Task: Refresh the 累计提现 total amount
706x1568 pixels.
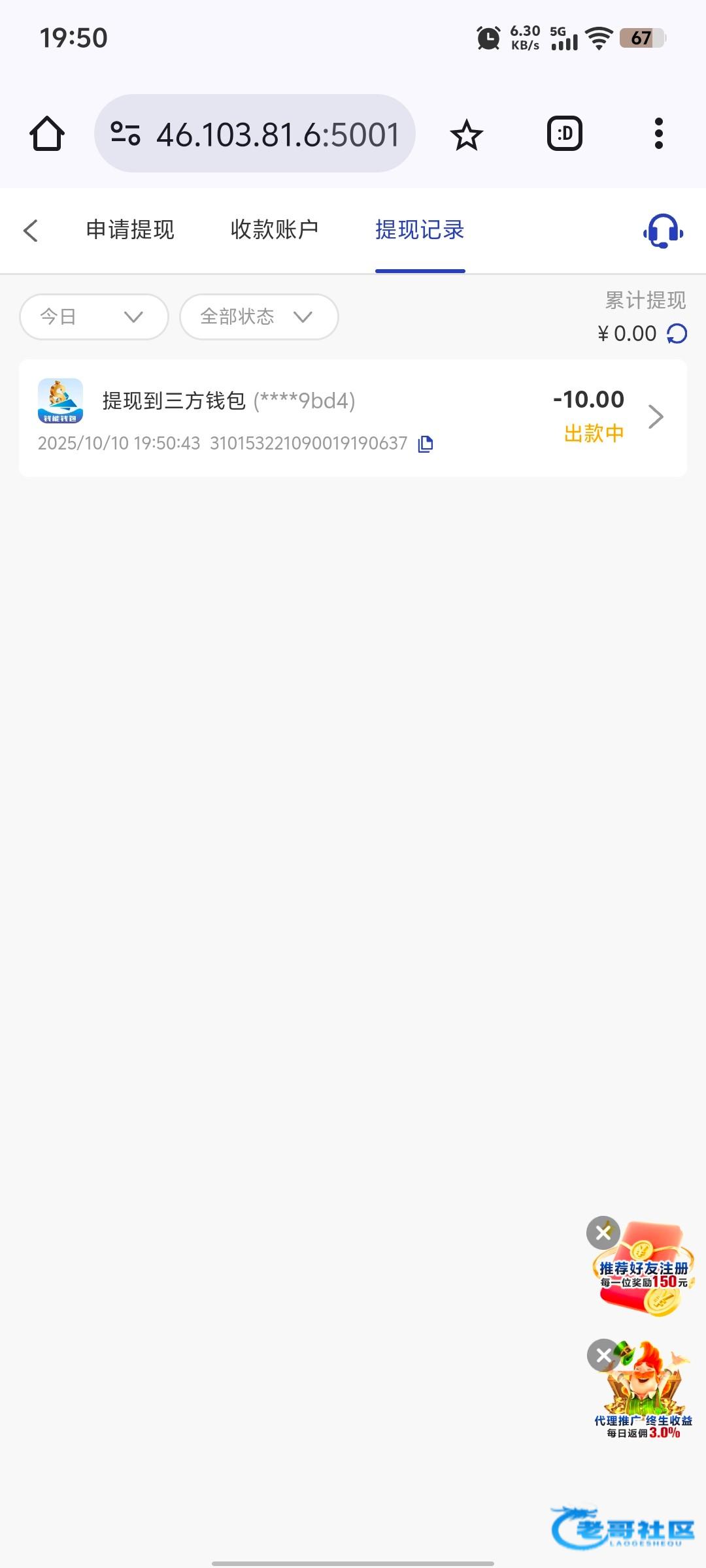Action: 677,334
